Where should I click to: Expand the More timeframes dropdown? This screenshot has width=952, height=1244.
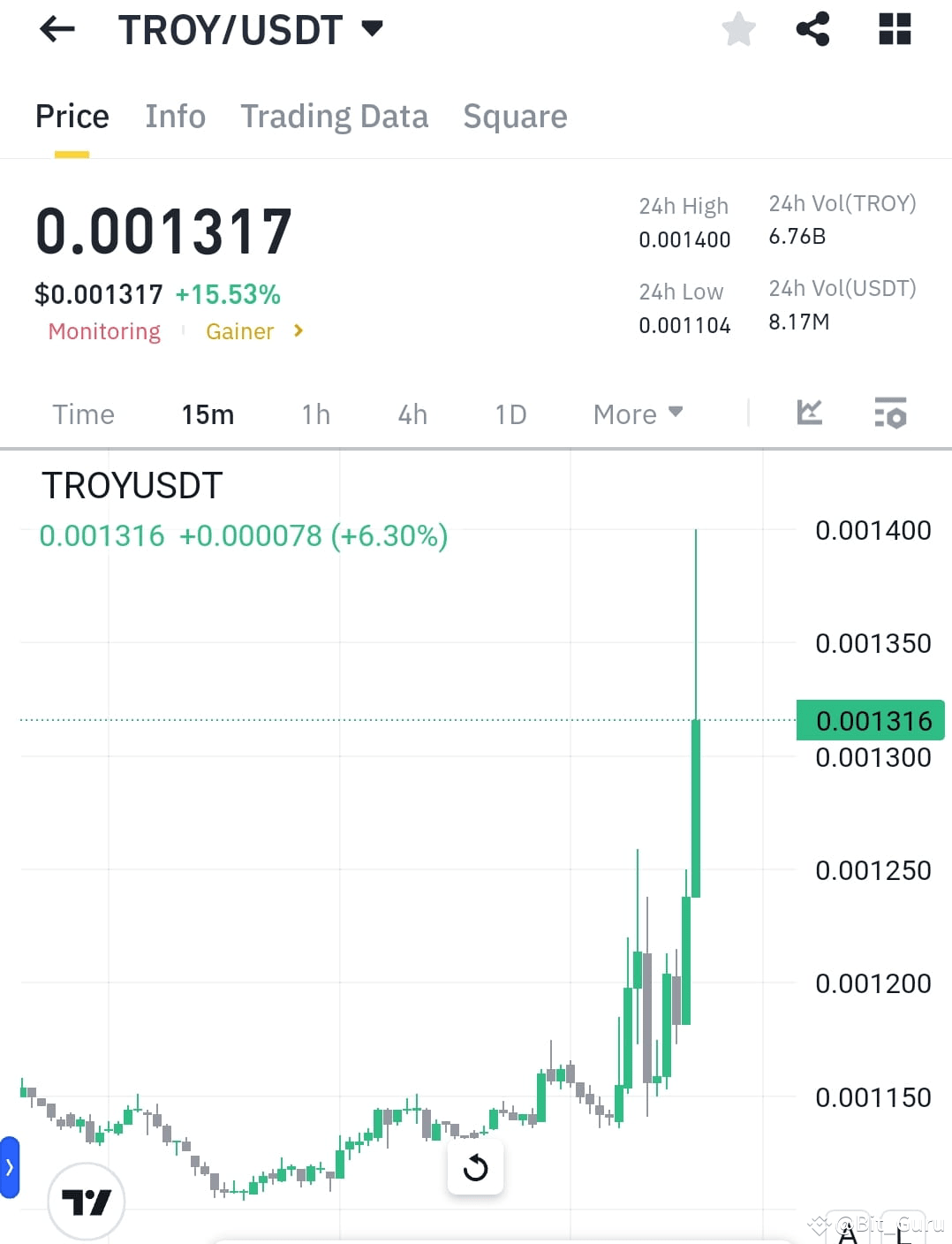(x=637, y=413)
